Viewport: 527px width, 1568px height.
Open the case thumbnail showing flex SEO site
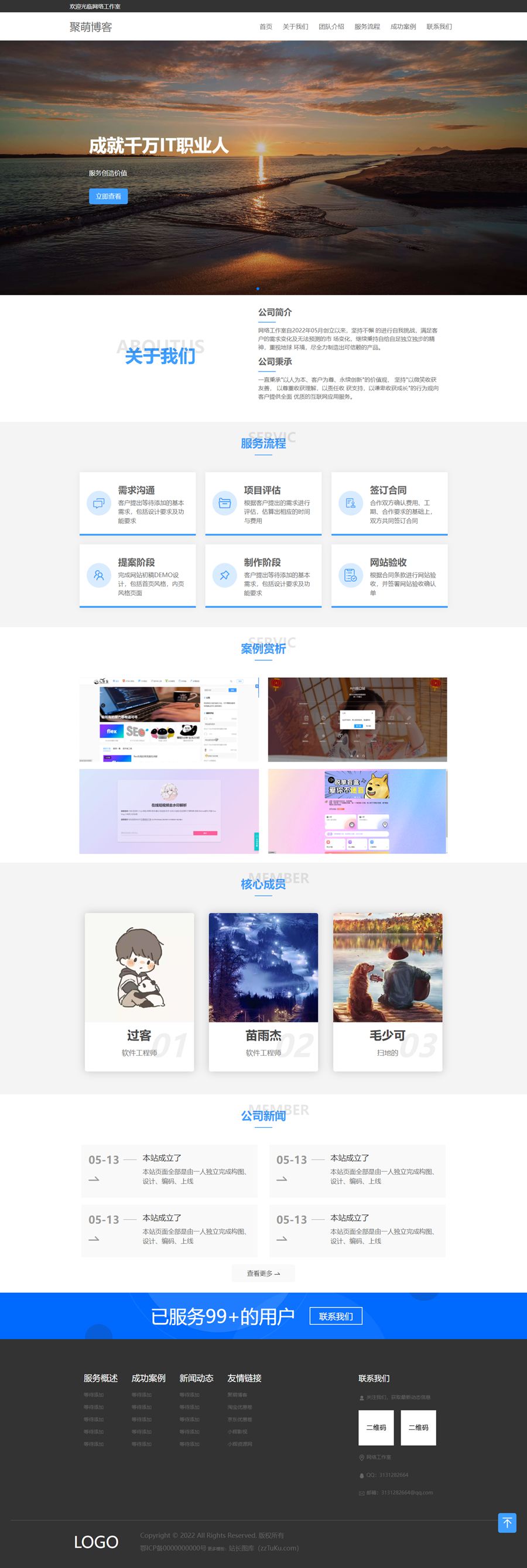(x=169, y=719)
